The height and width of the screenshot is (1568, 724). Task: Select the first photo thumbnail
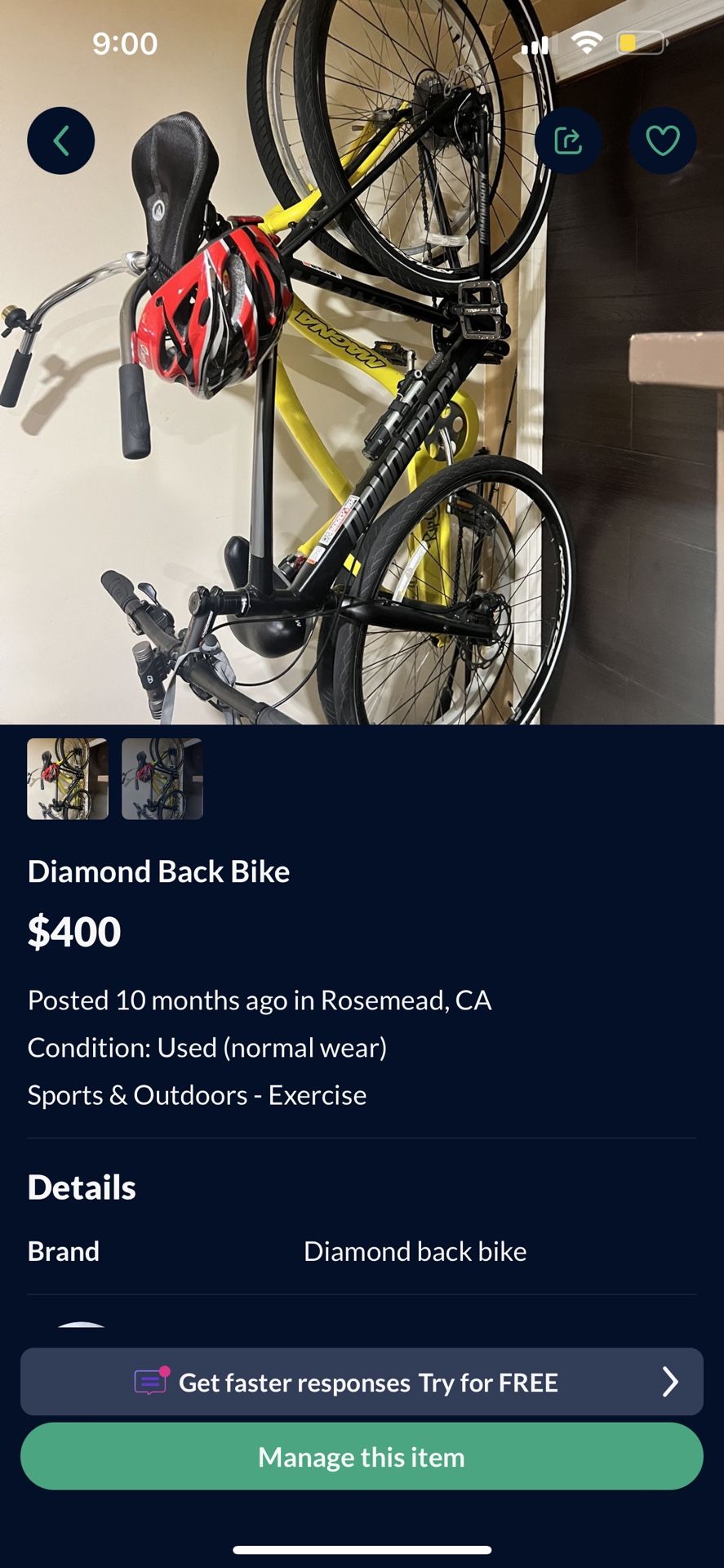(x=68, y=778)
